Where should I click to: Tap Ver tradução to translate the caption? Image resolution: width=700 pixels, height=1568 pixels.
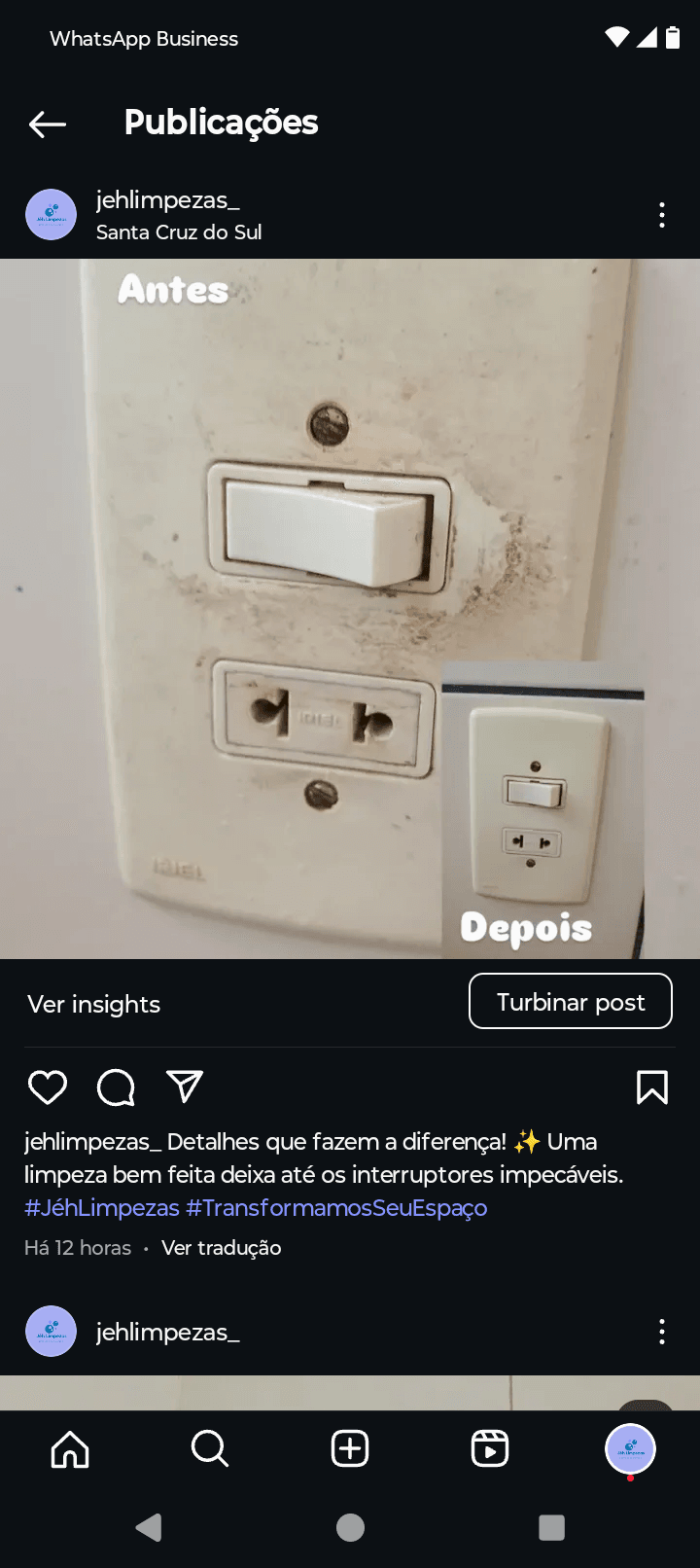tap(221, 1247)
